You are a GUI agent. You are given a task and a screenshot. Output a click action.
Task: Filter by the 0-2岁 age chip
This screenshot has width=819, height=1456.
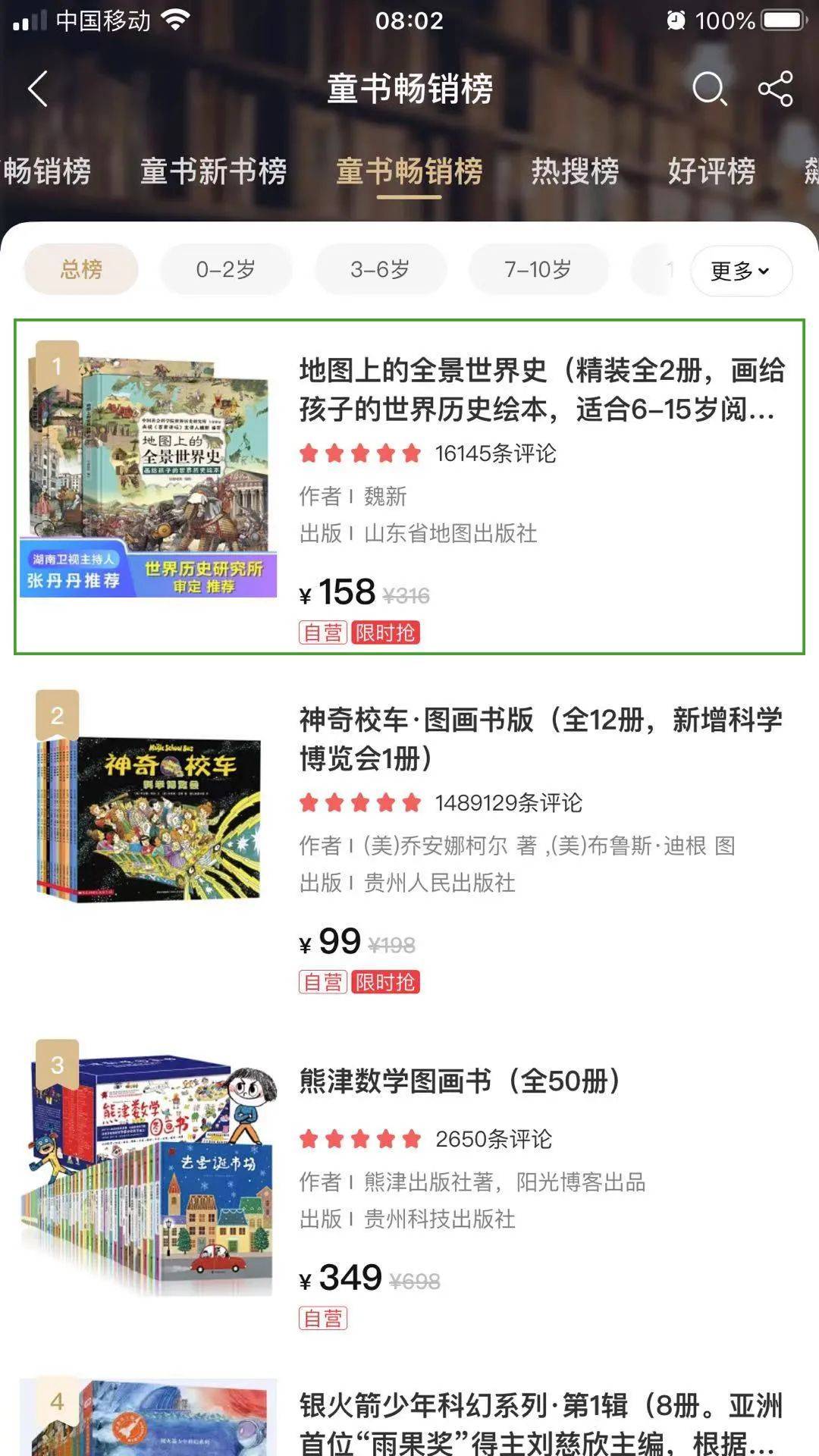225,269
